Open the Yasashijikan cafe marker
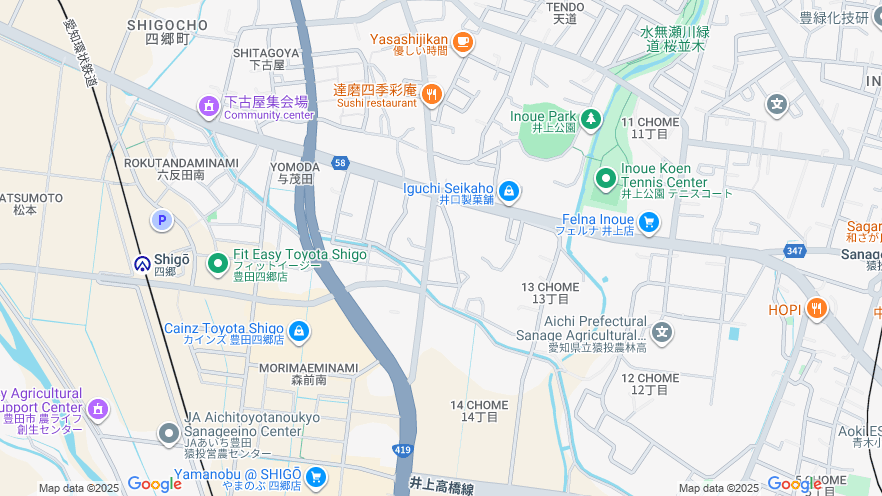 pyautogui.click(x=462, y=42)
